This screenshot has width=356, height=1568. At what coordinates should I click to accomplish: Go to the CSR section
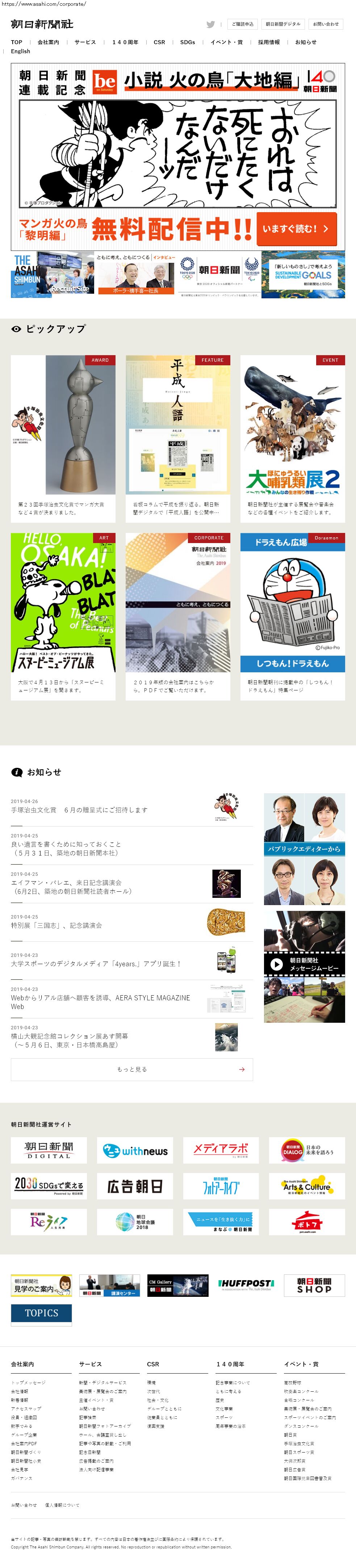pos(159,42)
